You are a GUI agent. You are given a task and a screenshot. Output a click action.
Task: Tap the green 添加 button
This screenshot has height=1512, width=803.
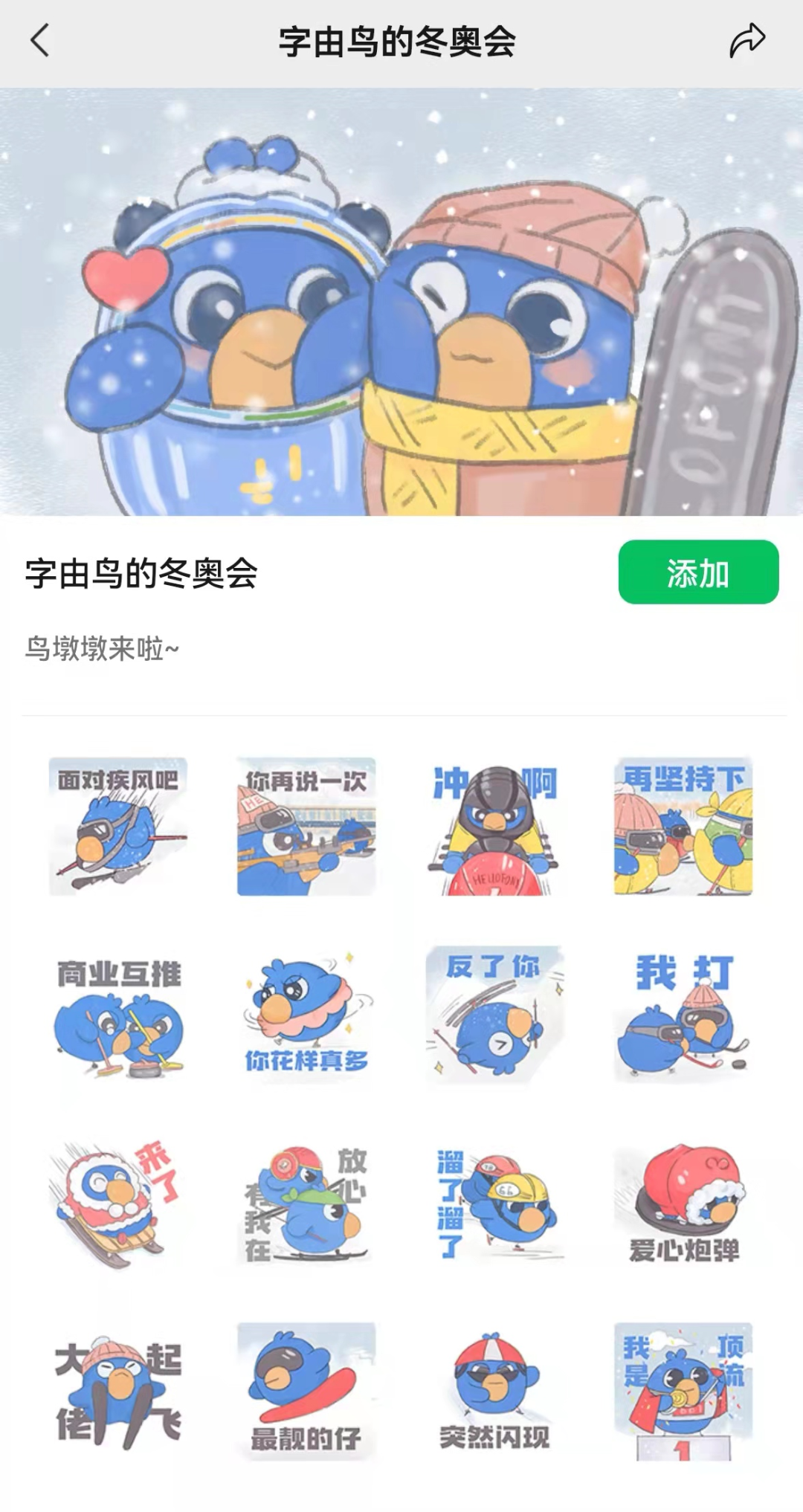click(x=698, y=572)
